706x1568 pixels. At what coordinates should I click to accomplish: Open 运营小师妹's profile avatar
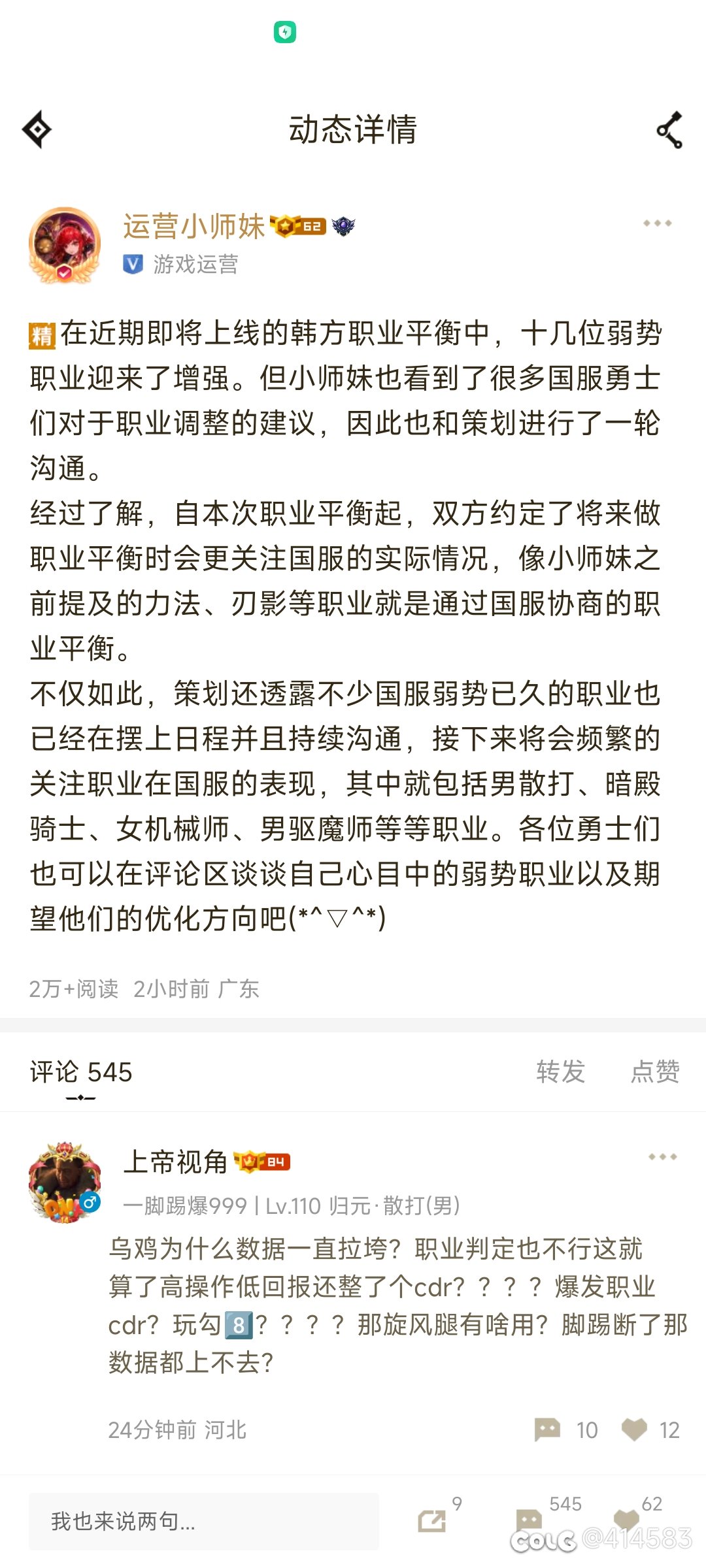pos(64,245)
